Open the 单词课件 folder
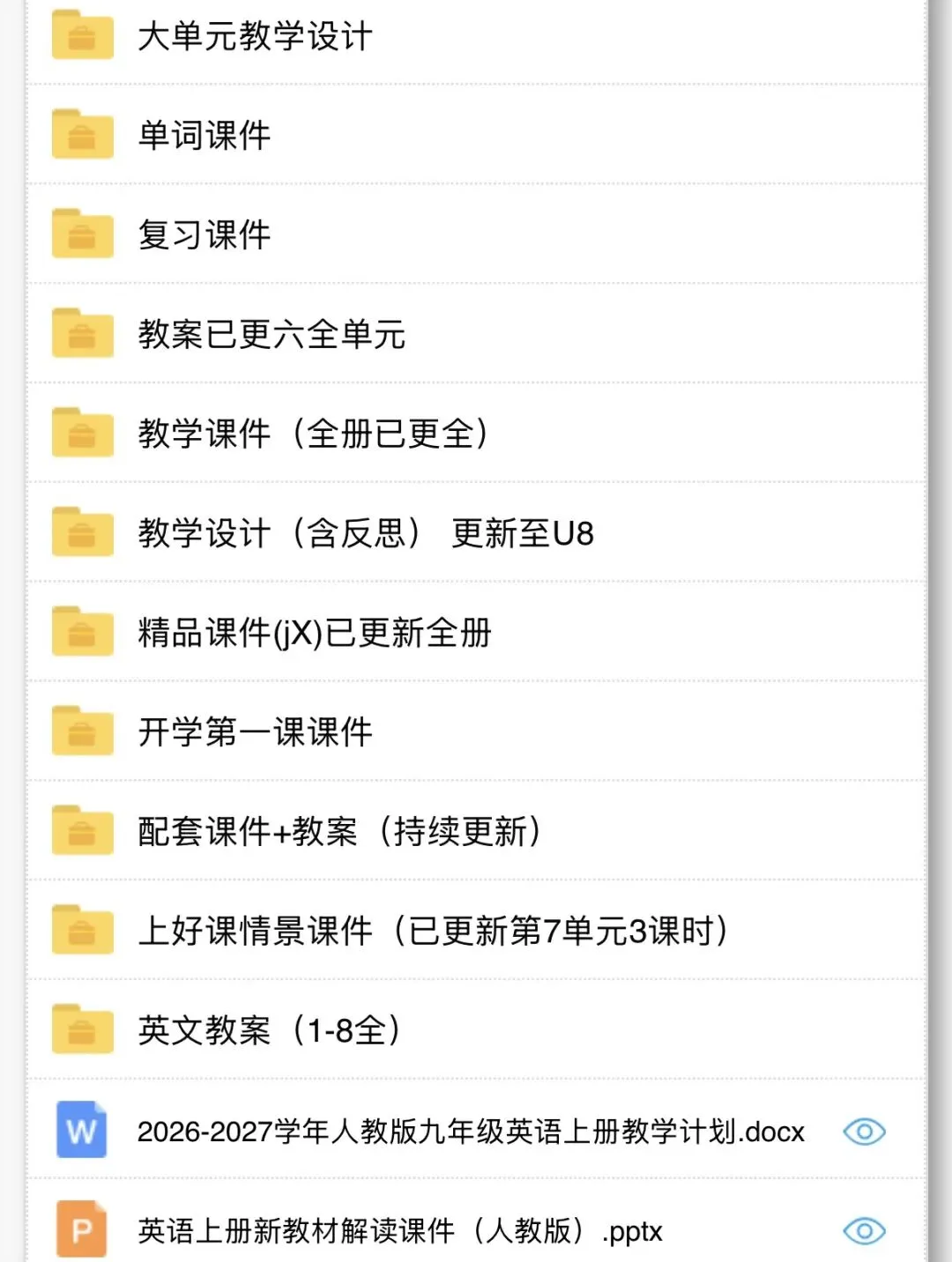 [x=476, y=135]
